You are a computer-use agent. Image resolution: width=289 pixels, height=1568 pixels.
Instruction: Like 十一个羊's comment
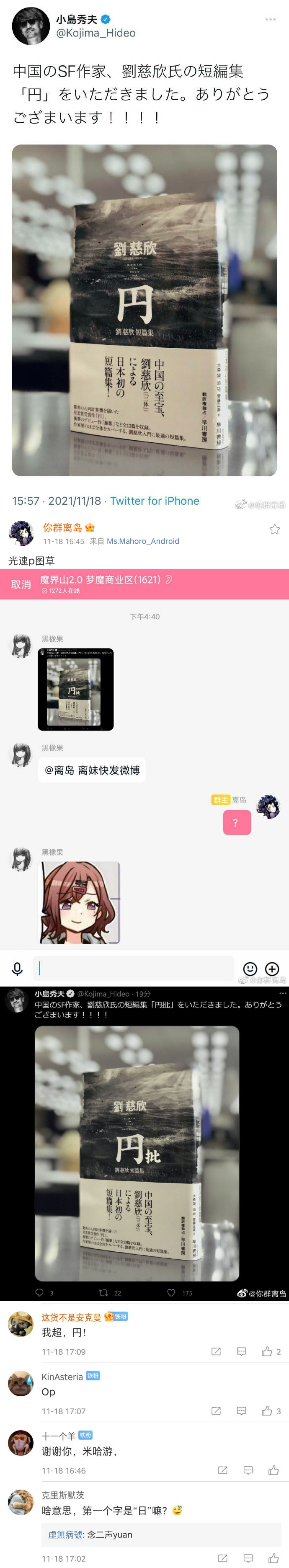[273, 1470]
